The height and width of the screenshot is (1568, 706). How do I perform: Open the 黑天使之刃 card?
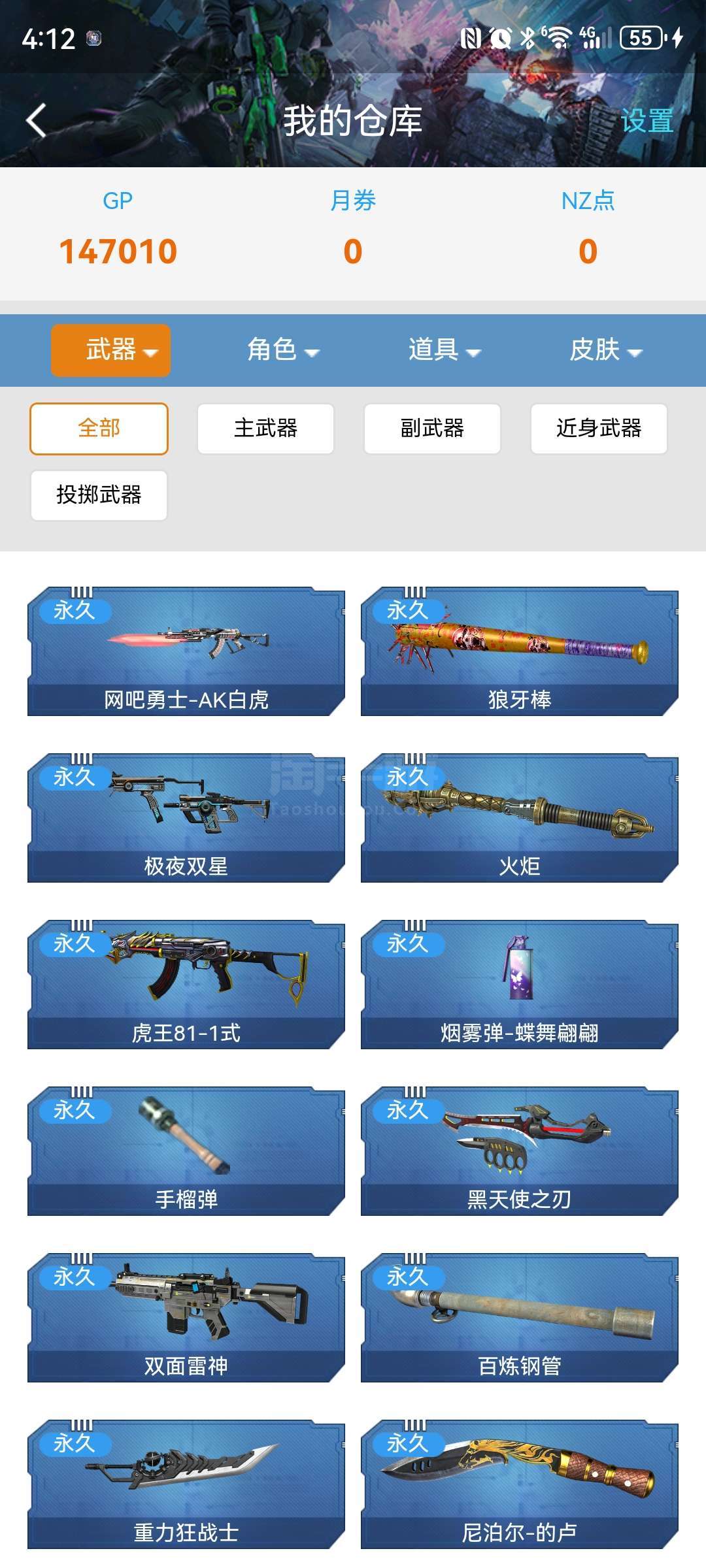tap(520, 1151)
